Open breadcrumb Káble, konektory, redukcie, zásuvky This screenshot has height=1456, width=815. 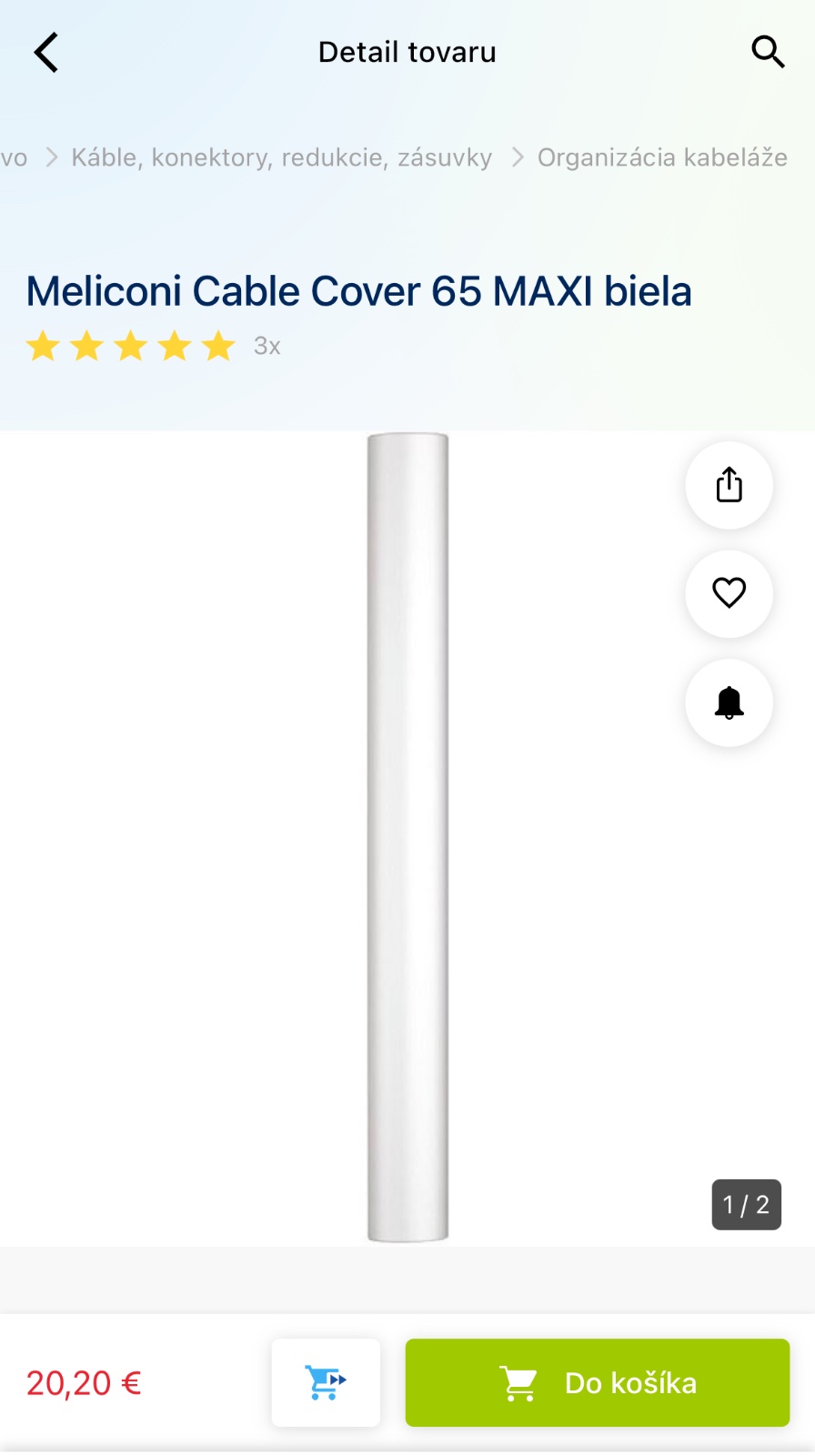281,157
